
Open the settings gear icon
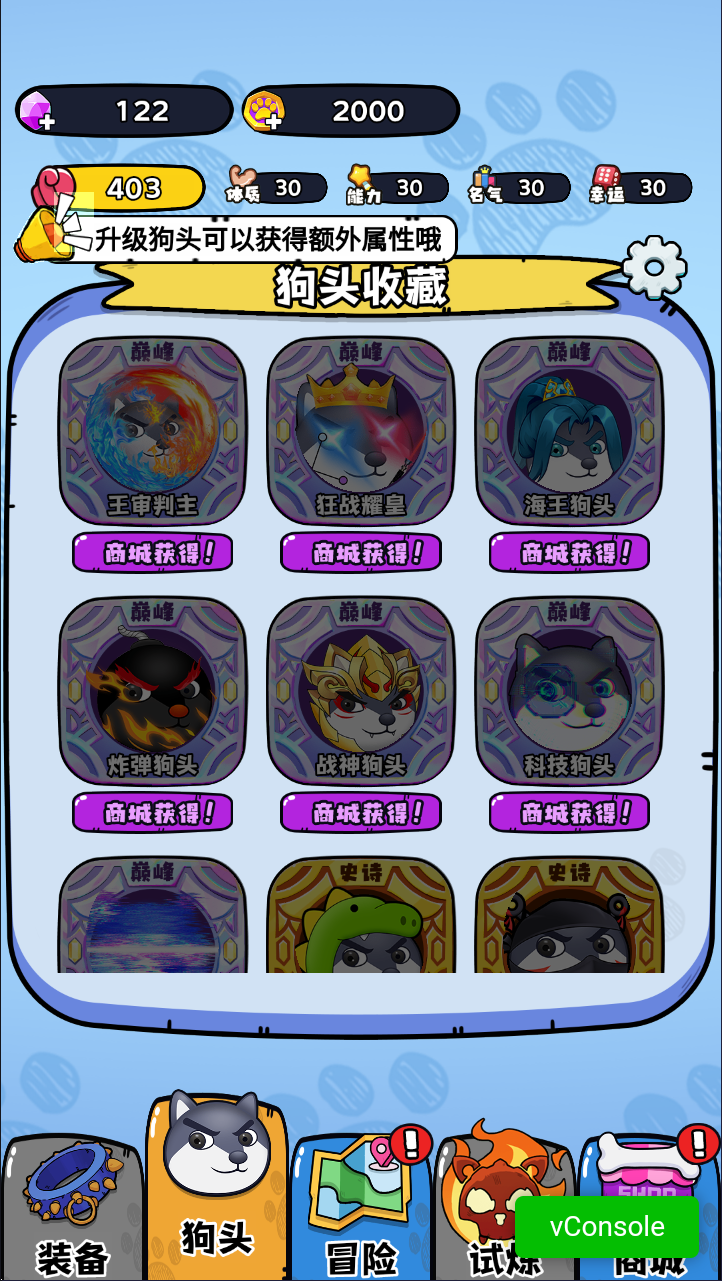click(x=654, y=267)
